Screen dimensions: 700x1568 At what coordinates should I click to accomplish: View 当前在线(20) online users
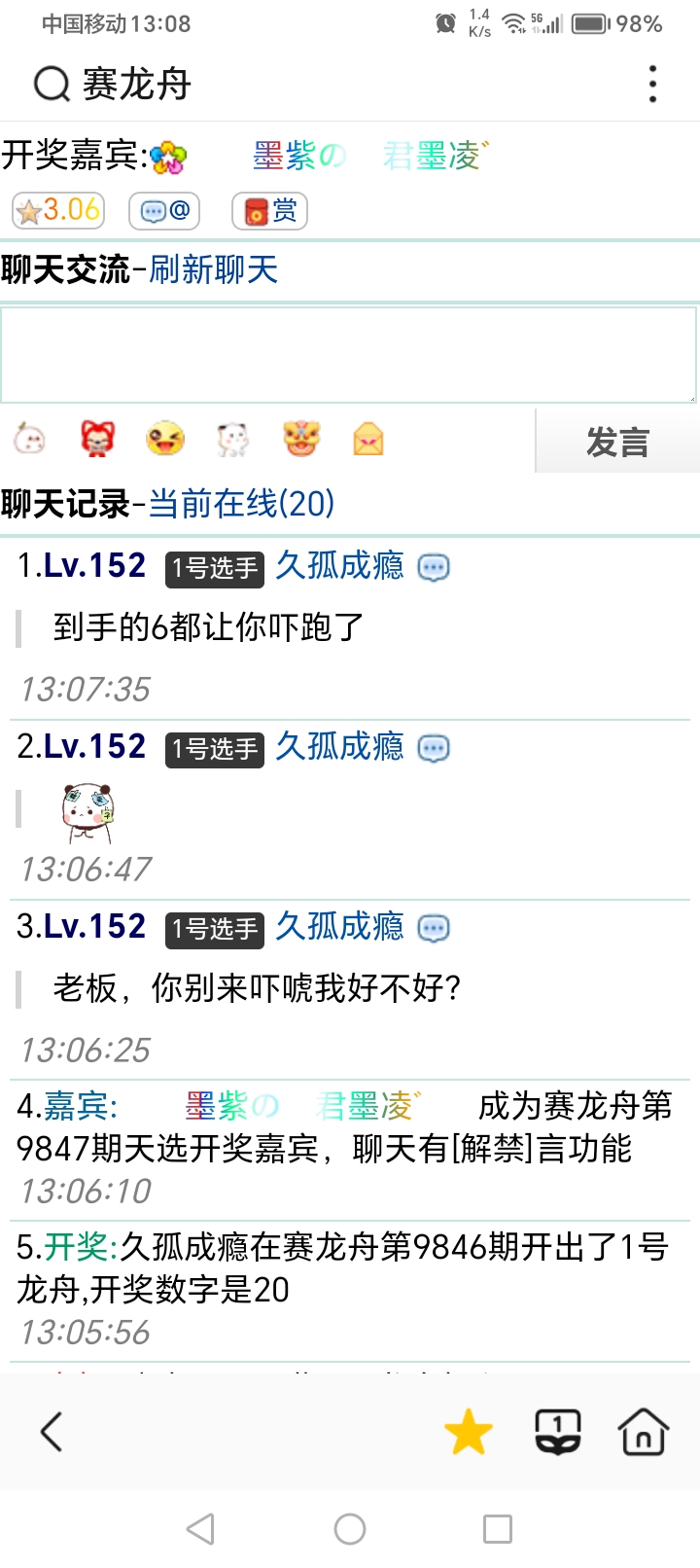[x=241, y=504]
